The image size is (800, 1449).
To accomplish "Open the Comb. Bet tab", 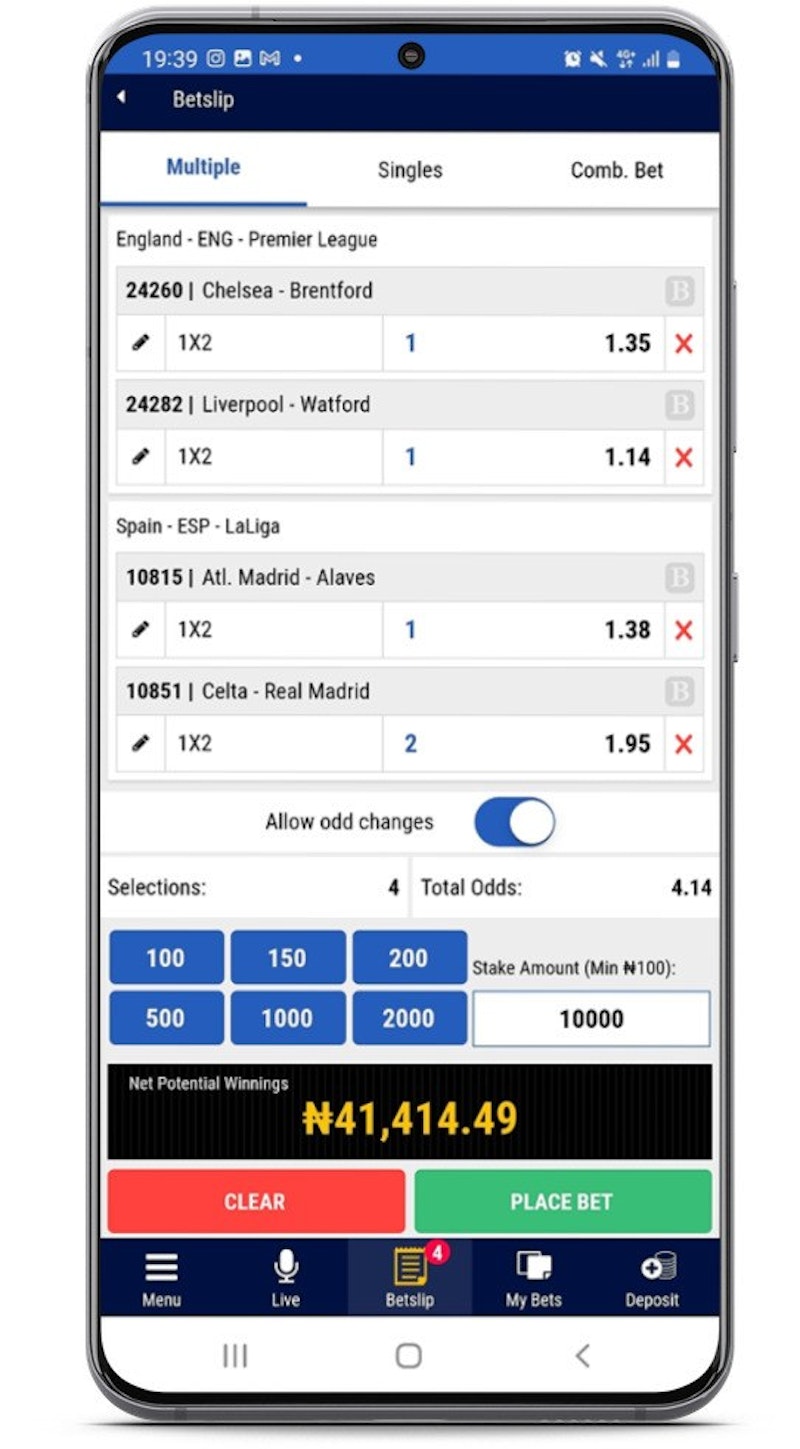I will click(x=616, y=170).
